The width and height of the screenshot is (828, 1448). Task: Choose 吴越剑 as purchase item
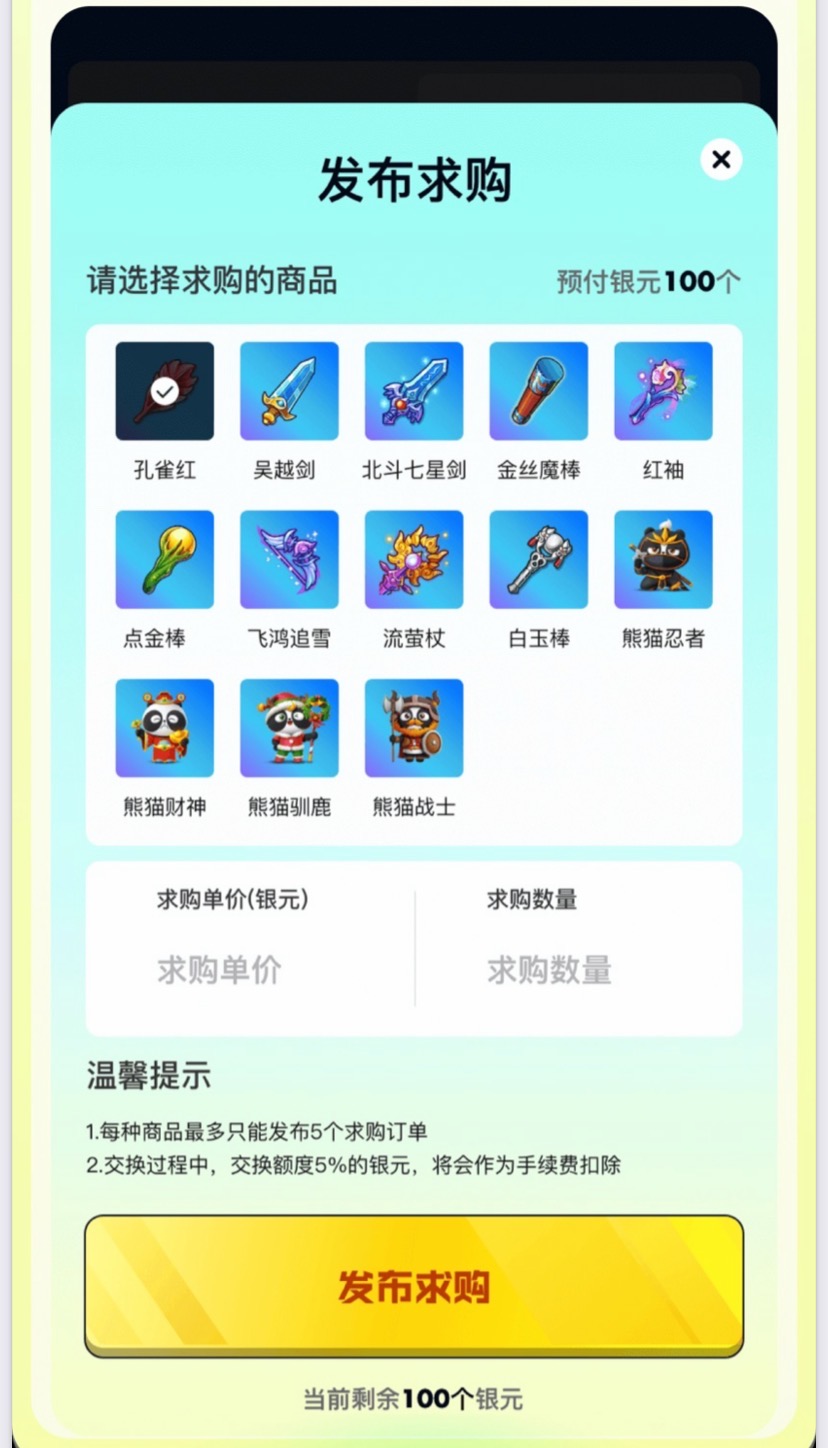(289, 391)
